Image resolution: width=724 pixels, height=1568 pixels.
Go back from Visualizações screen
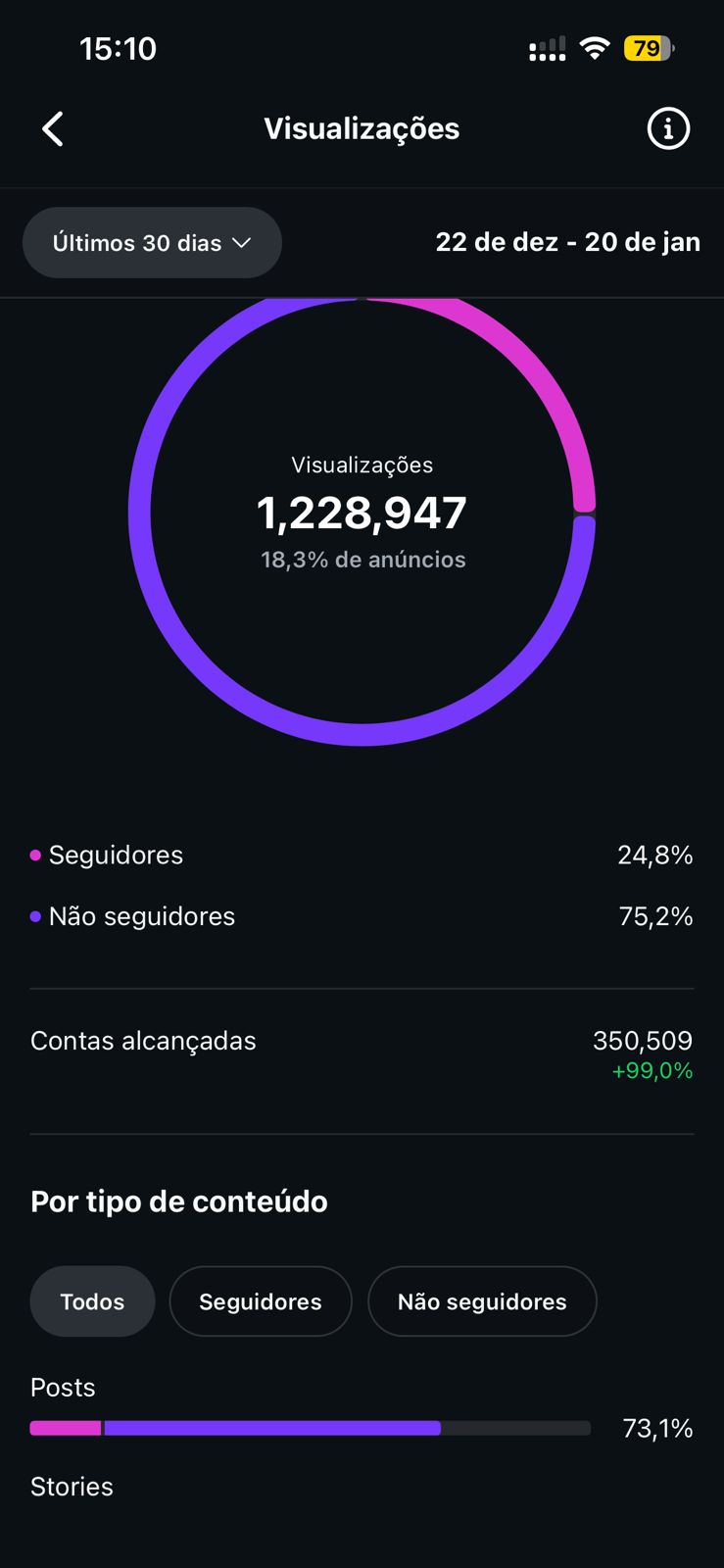click(53, 128)
